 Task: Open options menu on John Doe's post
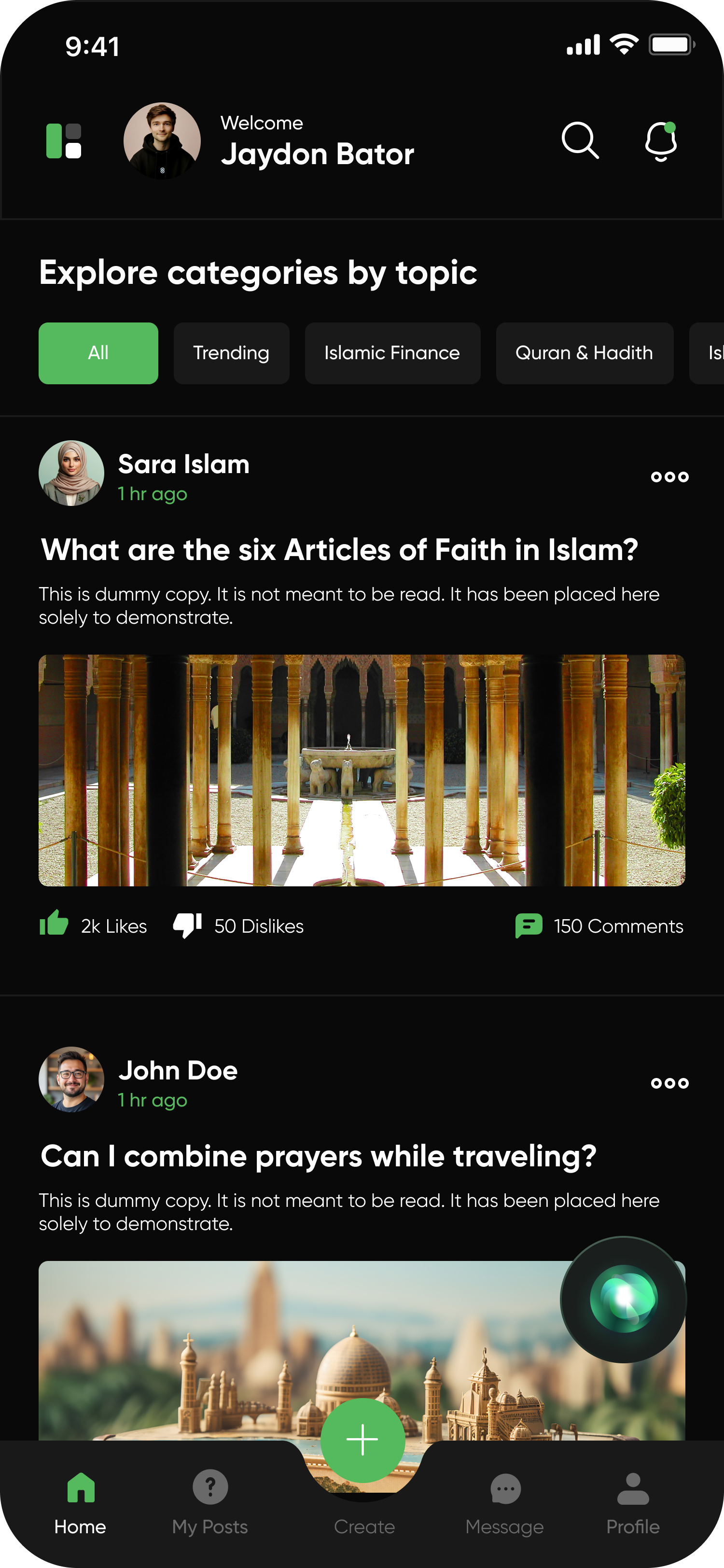pos(669,1083)
